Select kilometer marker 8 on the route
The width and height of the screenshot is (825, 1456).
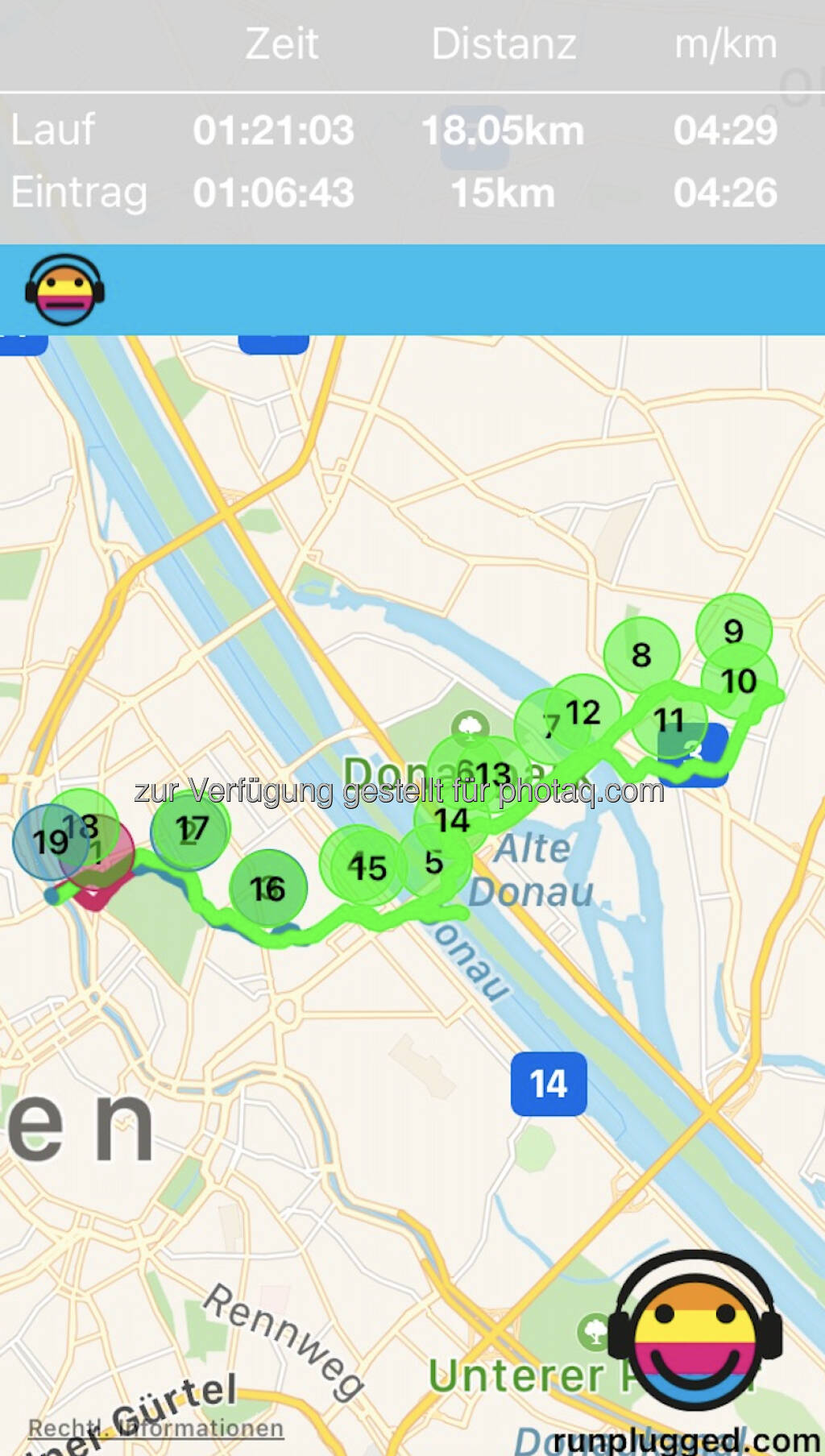coord(641,655)
